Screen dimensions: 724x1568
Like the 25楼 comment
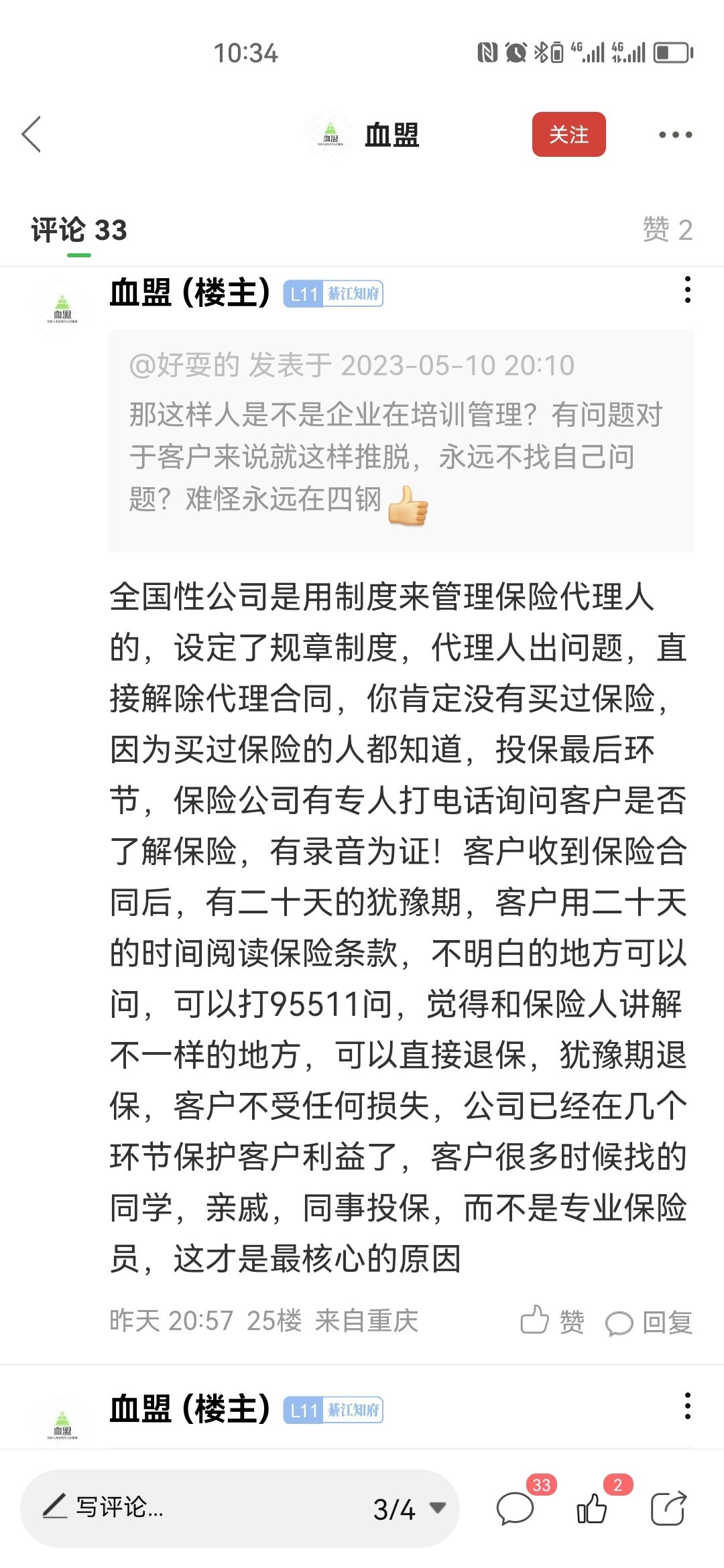[x=552, y=1322]
